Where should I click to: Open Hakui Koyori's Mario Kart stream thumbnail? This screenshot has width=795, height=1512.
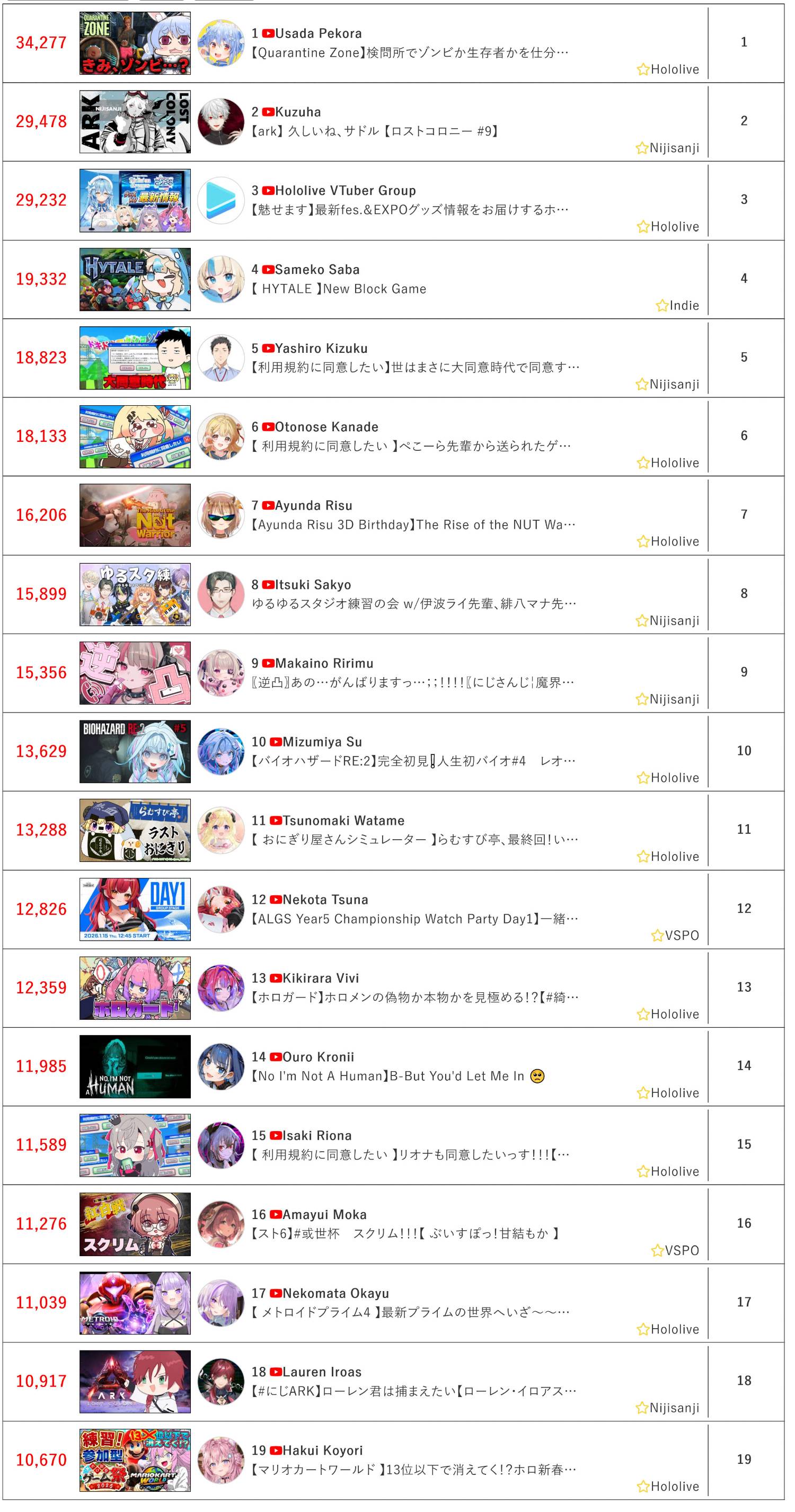tap(135, 1460)
